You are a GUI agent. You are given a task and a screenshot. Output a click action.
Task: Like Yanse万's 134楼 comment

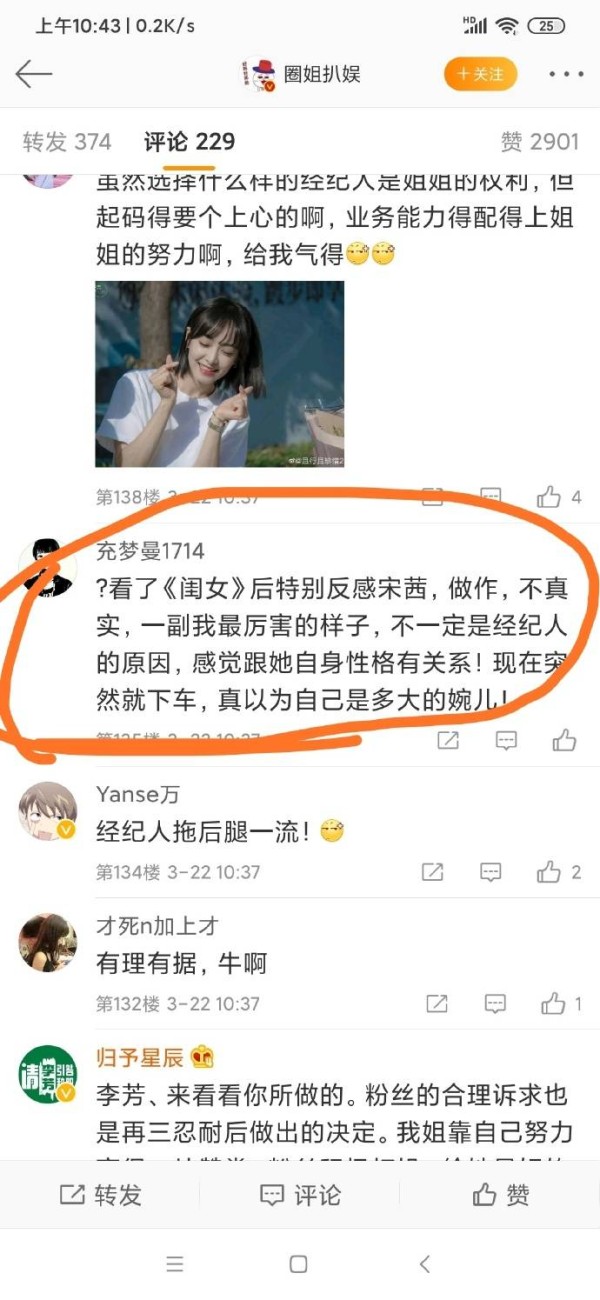coord(559,872)
